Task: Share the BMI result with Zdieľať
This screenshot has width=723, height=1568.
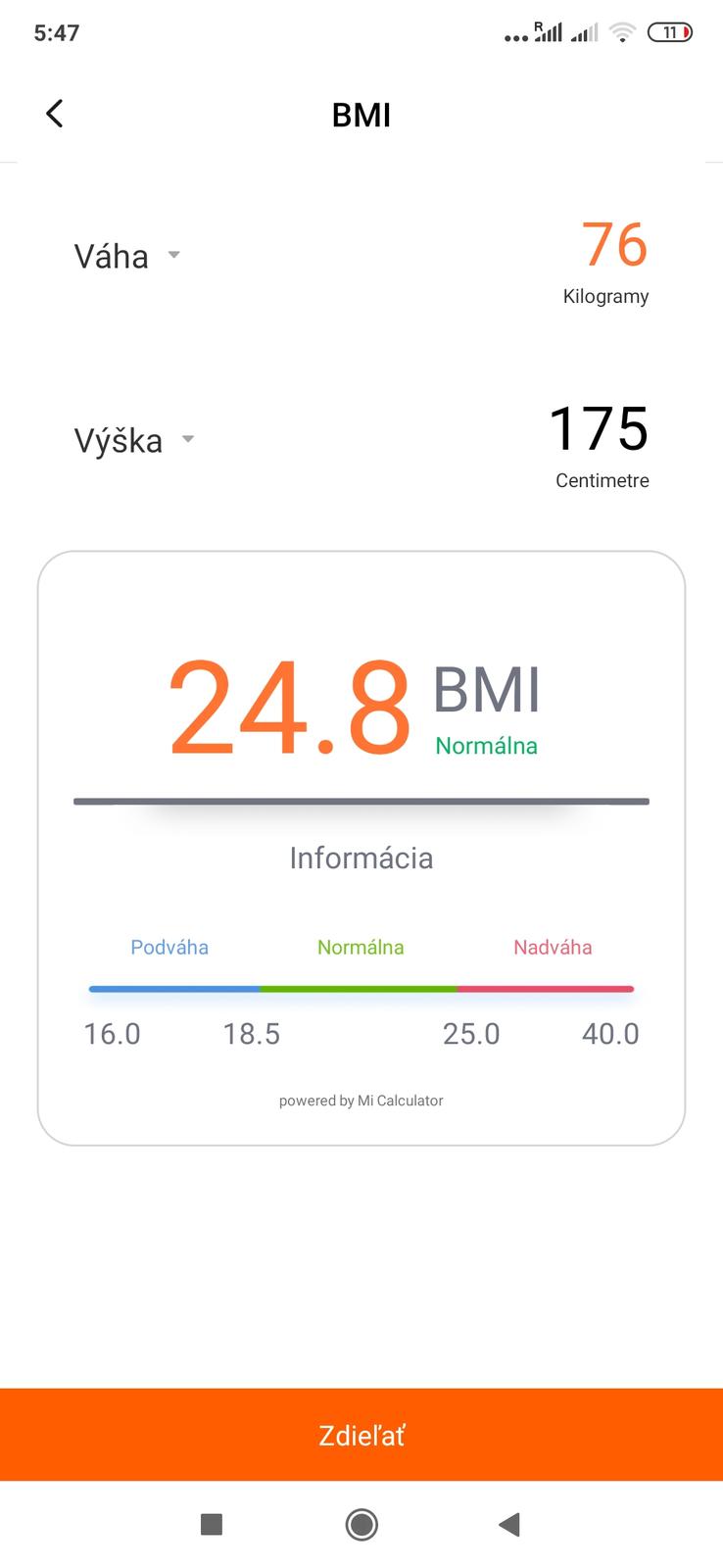Action: (x=361, y=1435)
